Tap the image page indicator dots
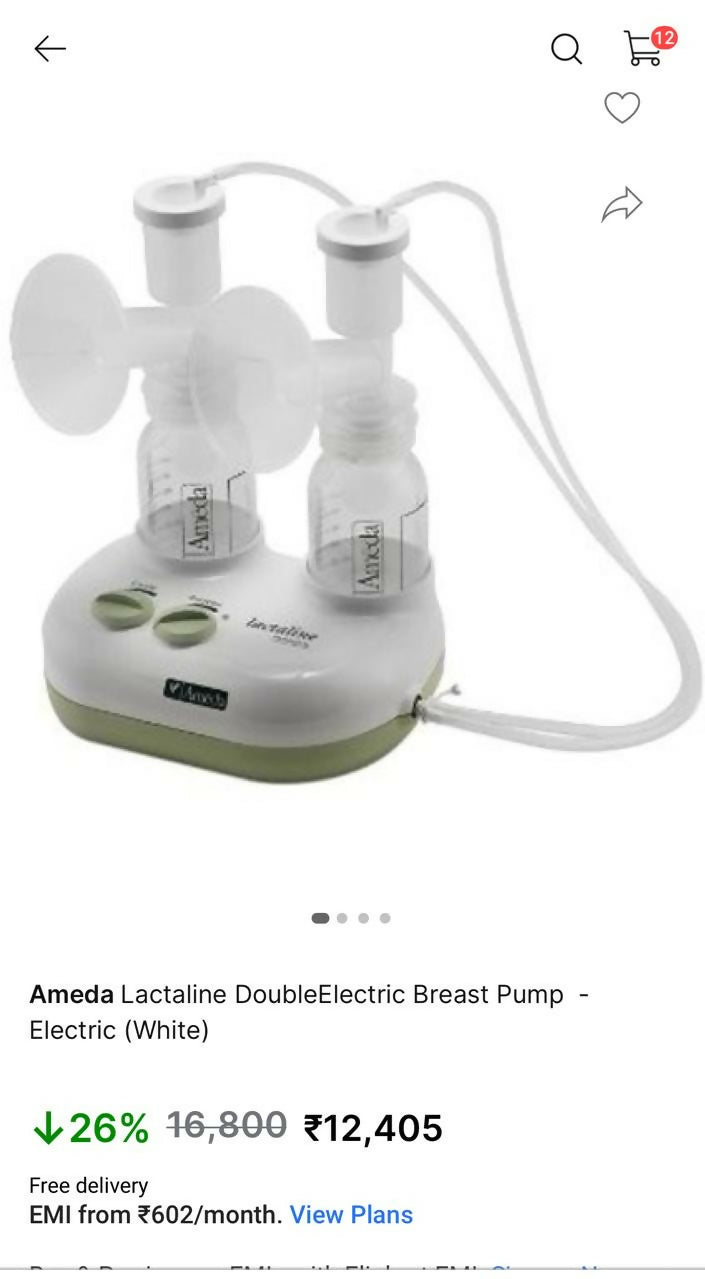 (x=352, y=918)
